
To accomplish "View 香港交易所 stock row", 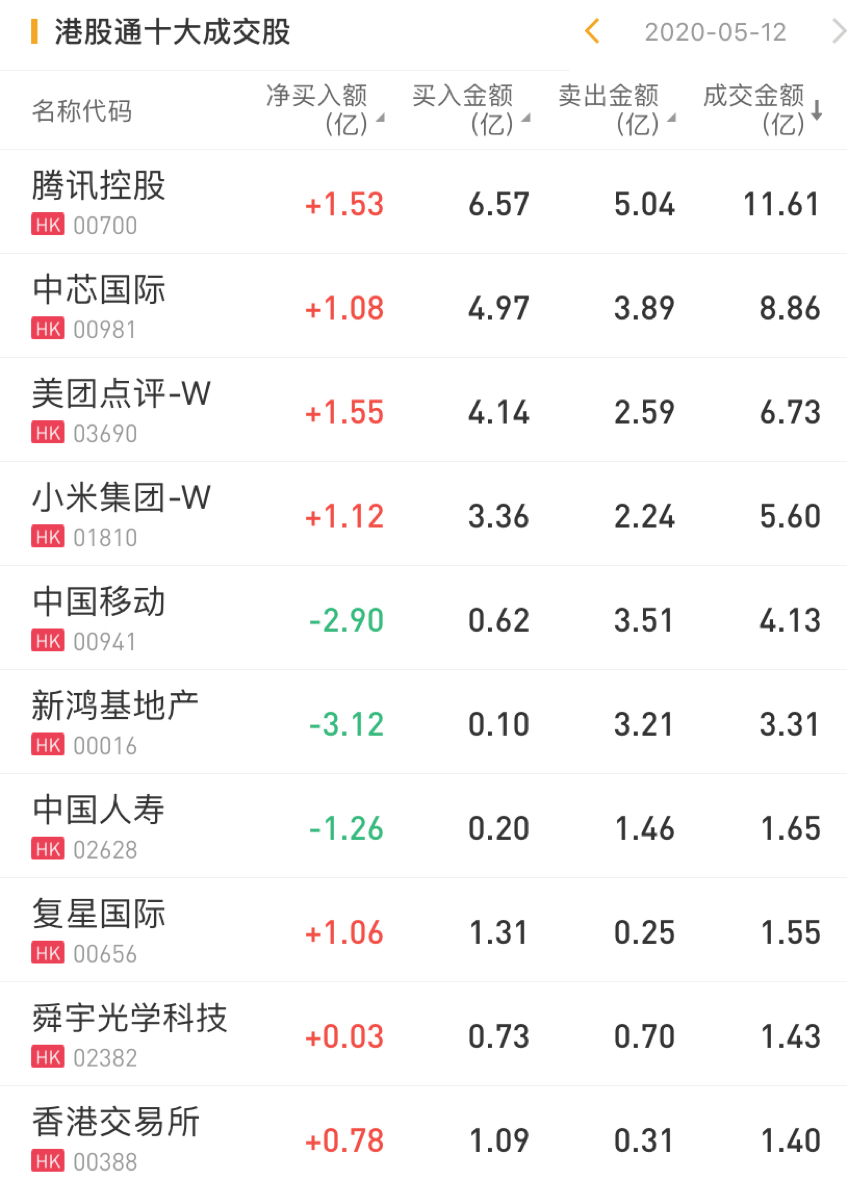I will pyautogui.click(x=115, y=1122).
